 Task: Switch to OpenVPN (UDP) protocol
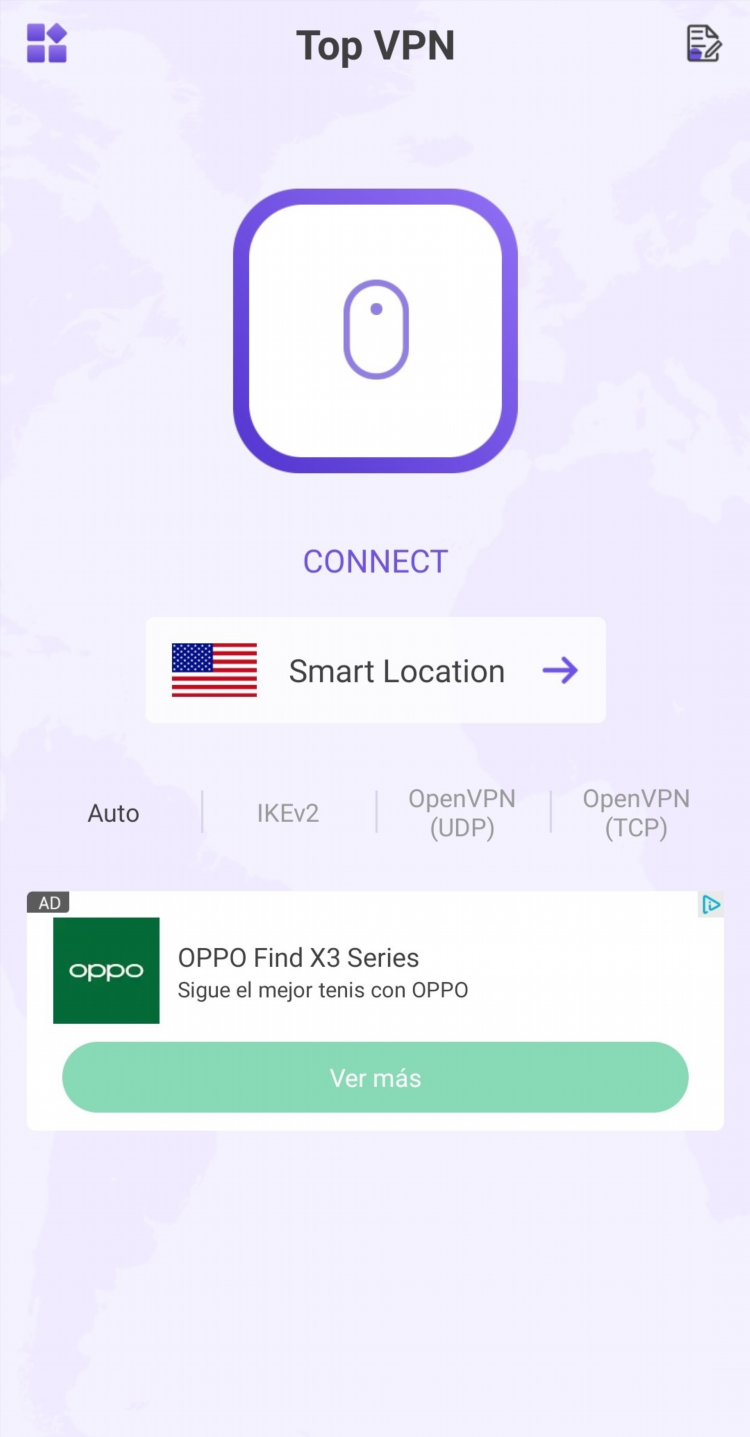(x=462, y=813)
